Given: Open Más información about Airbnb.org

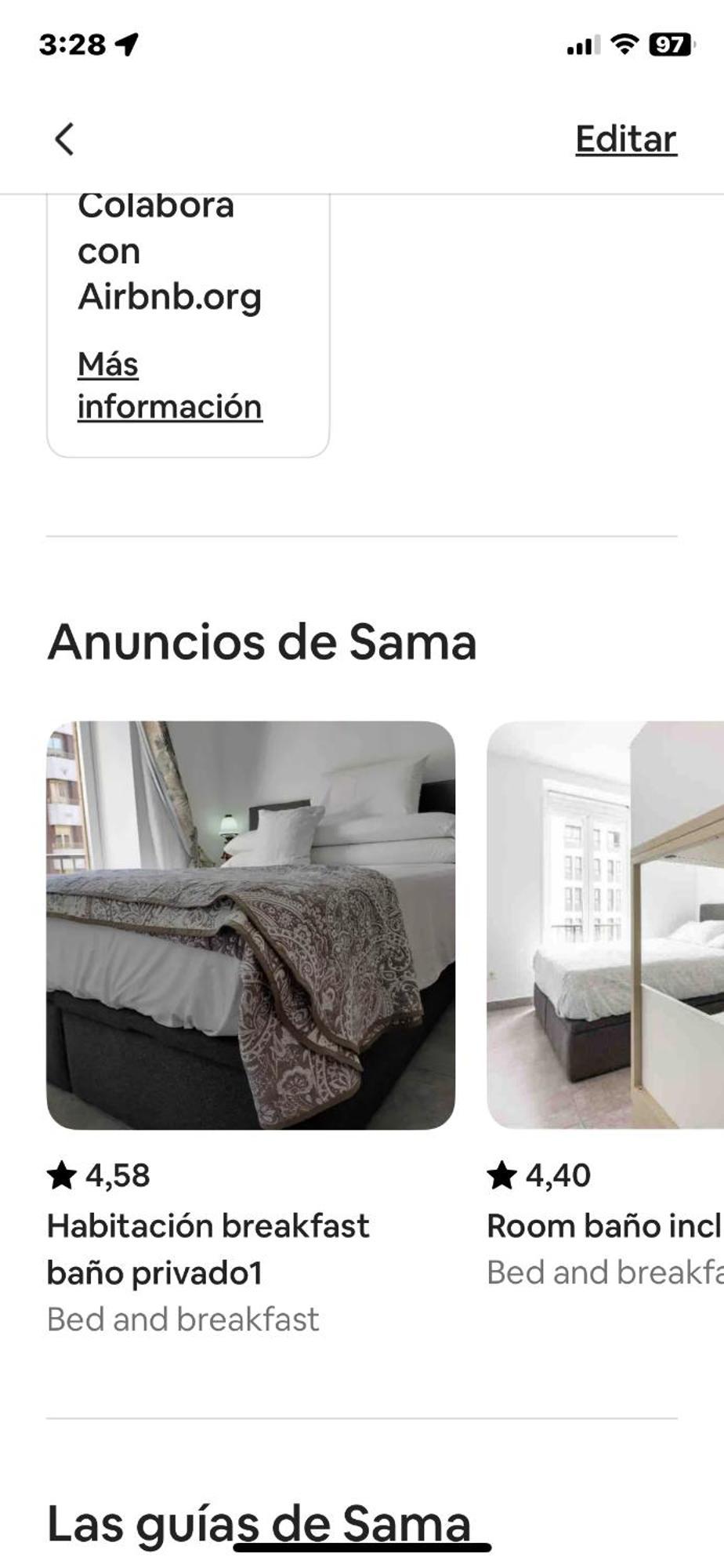Looking at the screenshot, I should pyautogui.click(x=169, y=386).
